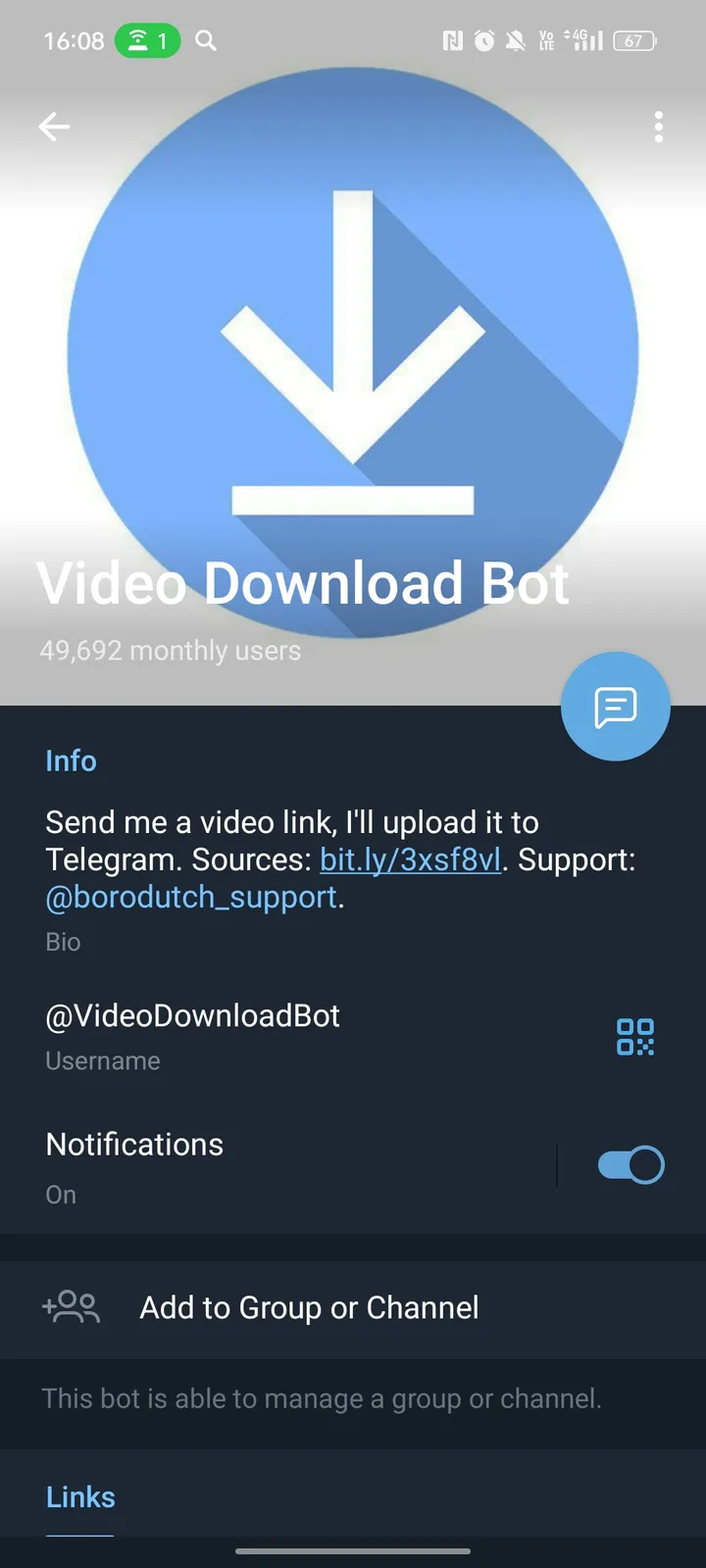Viewport: 706px width, 1568px height.
Task: Tap the back arrow to exit profile
Action: tap(54, 126)
